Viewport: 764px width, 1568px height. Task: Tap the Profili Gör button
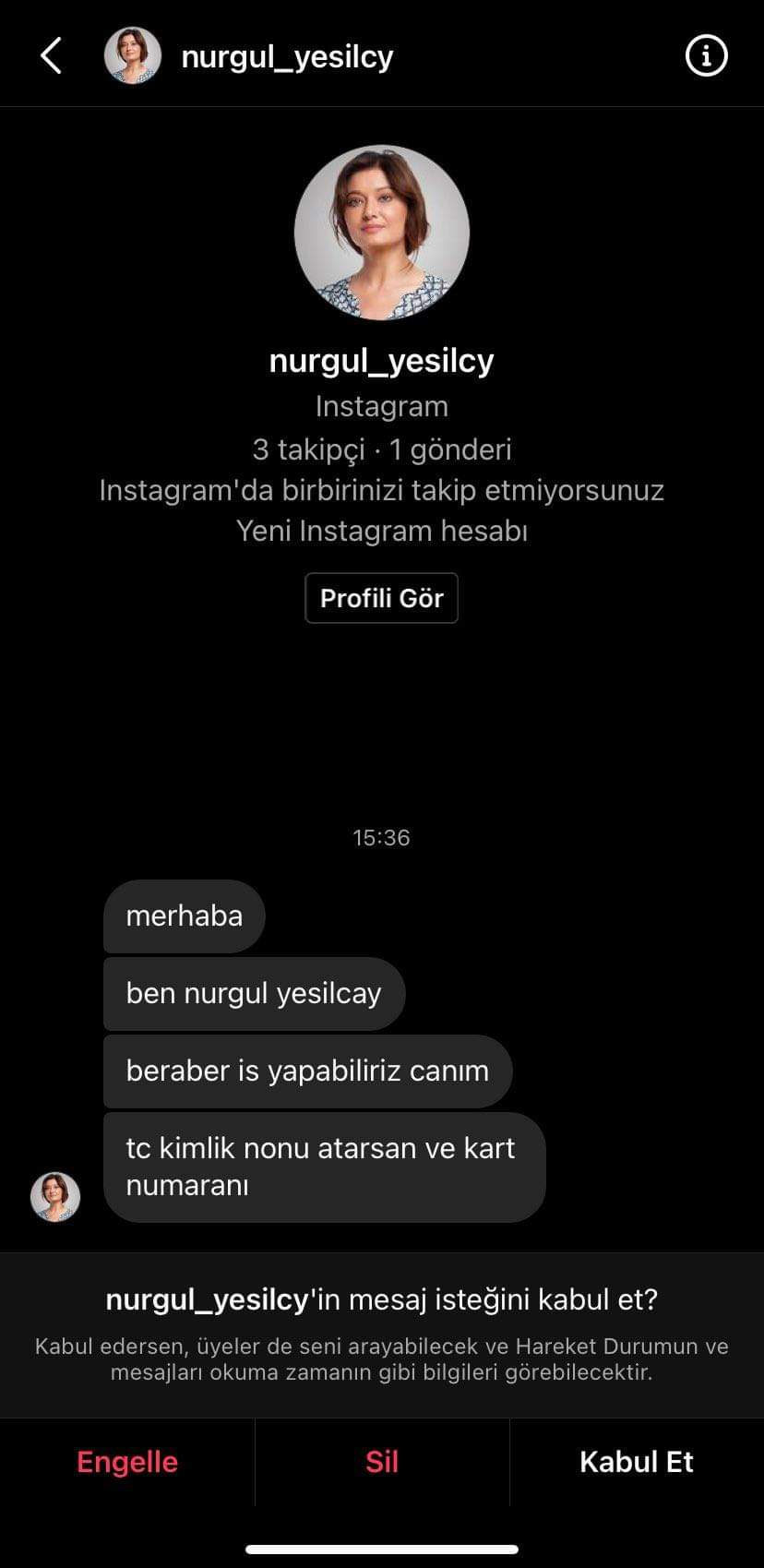pos(381,598)
